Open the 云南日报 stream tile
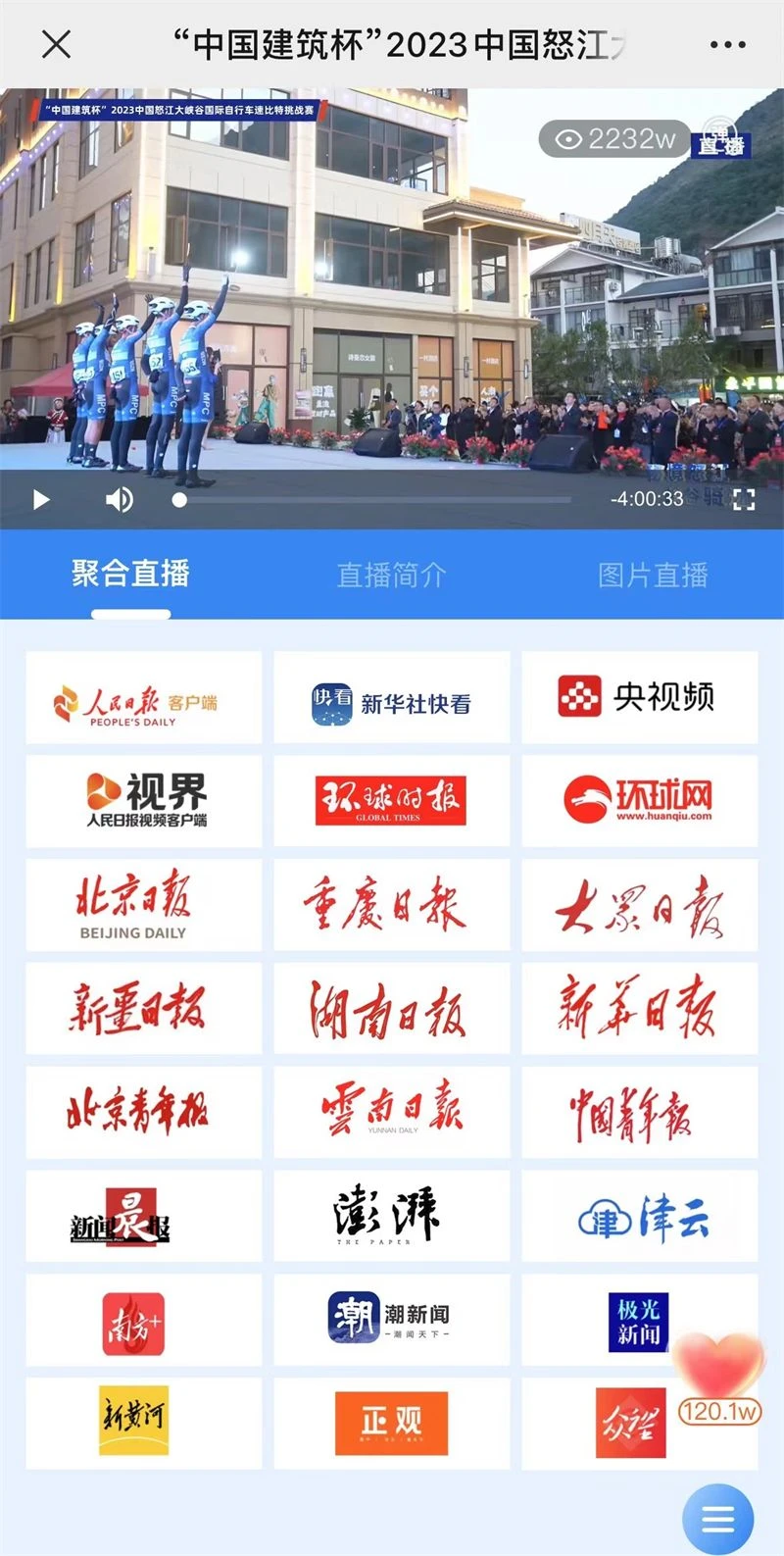This screenshot has height=1556, width=784. click(391, 1113)
